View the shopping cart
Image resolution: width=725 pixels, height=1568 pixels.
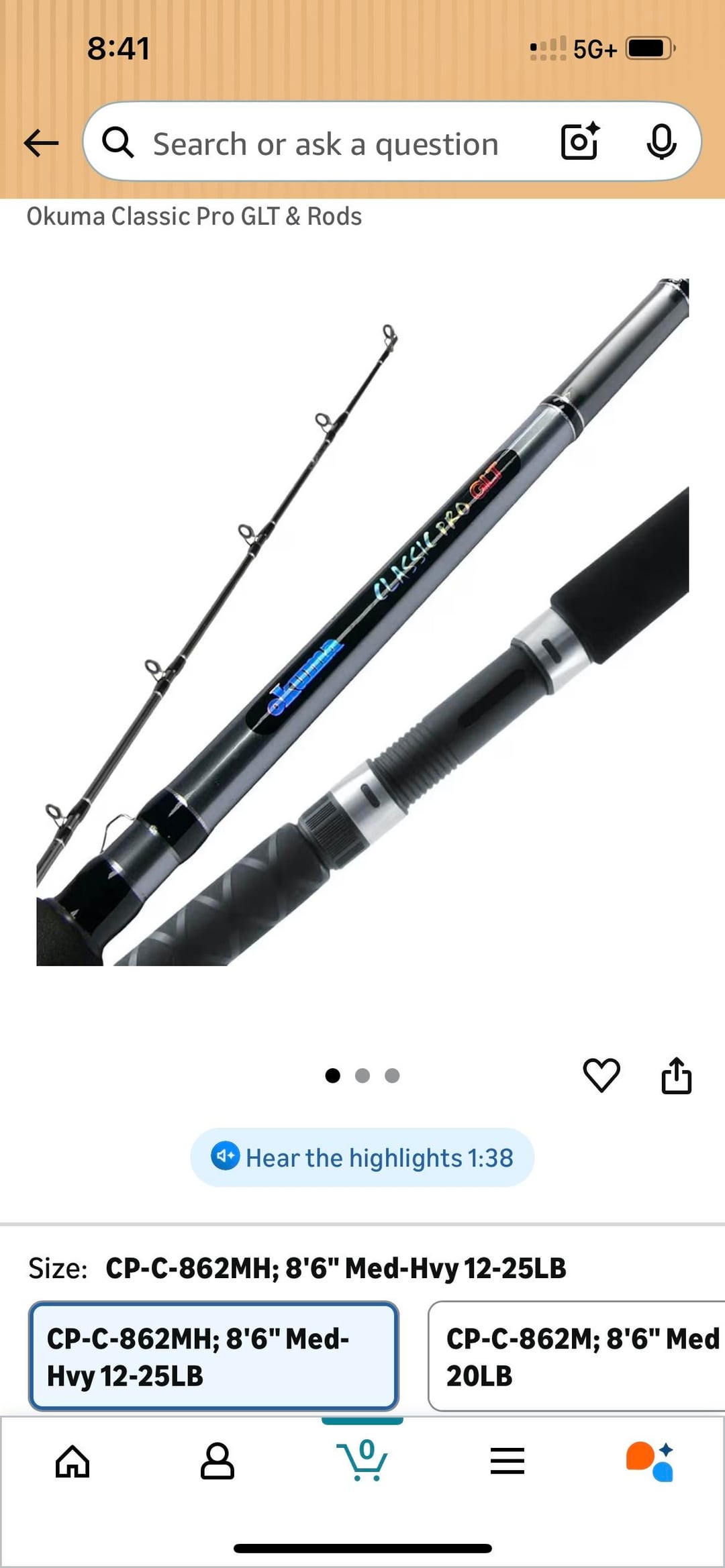click(362, 1460)
